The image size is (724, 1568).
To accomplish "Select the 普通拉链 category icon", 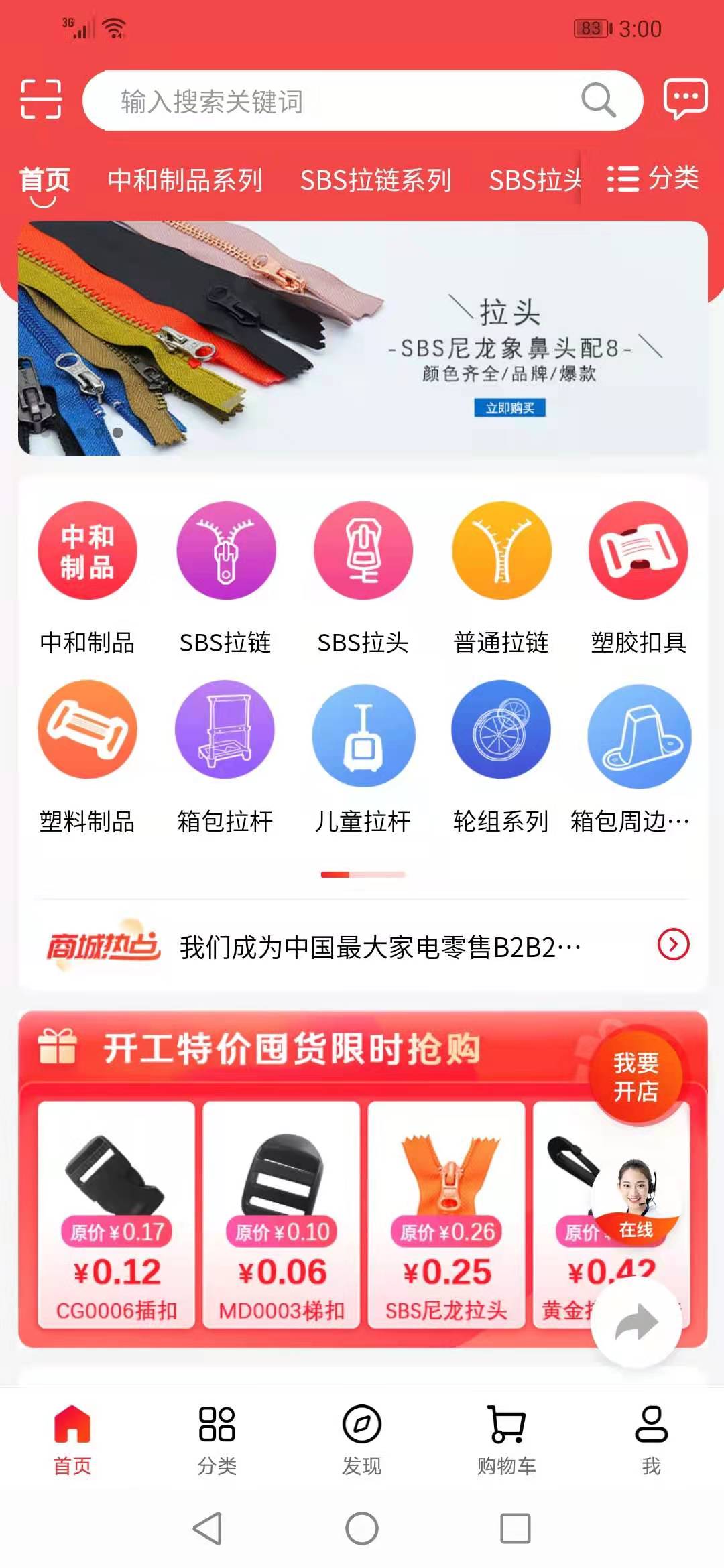I will click(501, 551).
